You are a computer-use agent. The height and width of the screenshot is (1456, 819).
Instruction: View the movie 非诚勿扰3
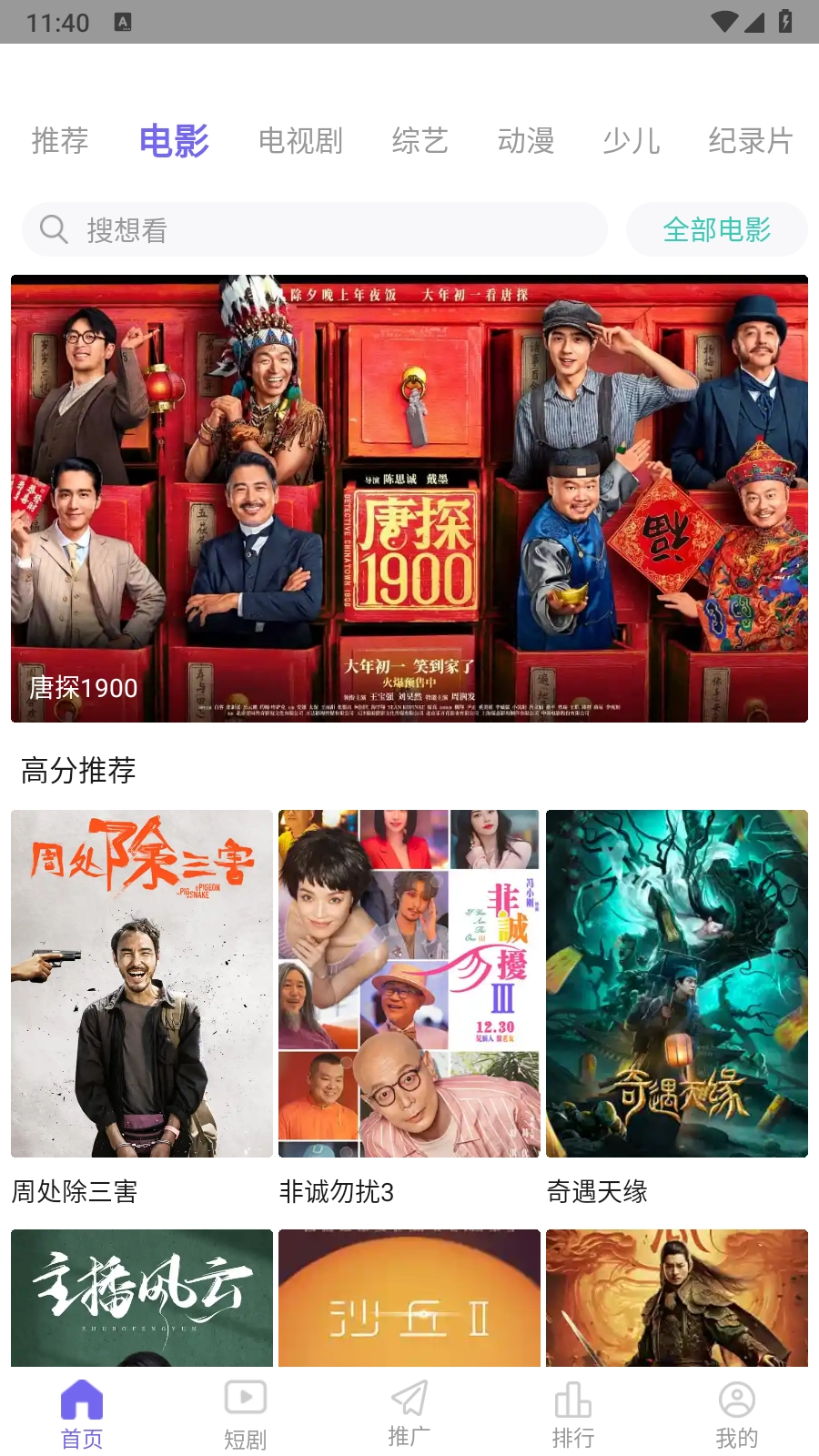(x=409, y=984)
